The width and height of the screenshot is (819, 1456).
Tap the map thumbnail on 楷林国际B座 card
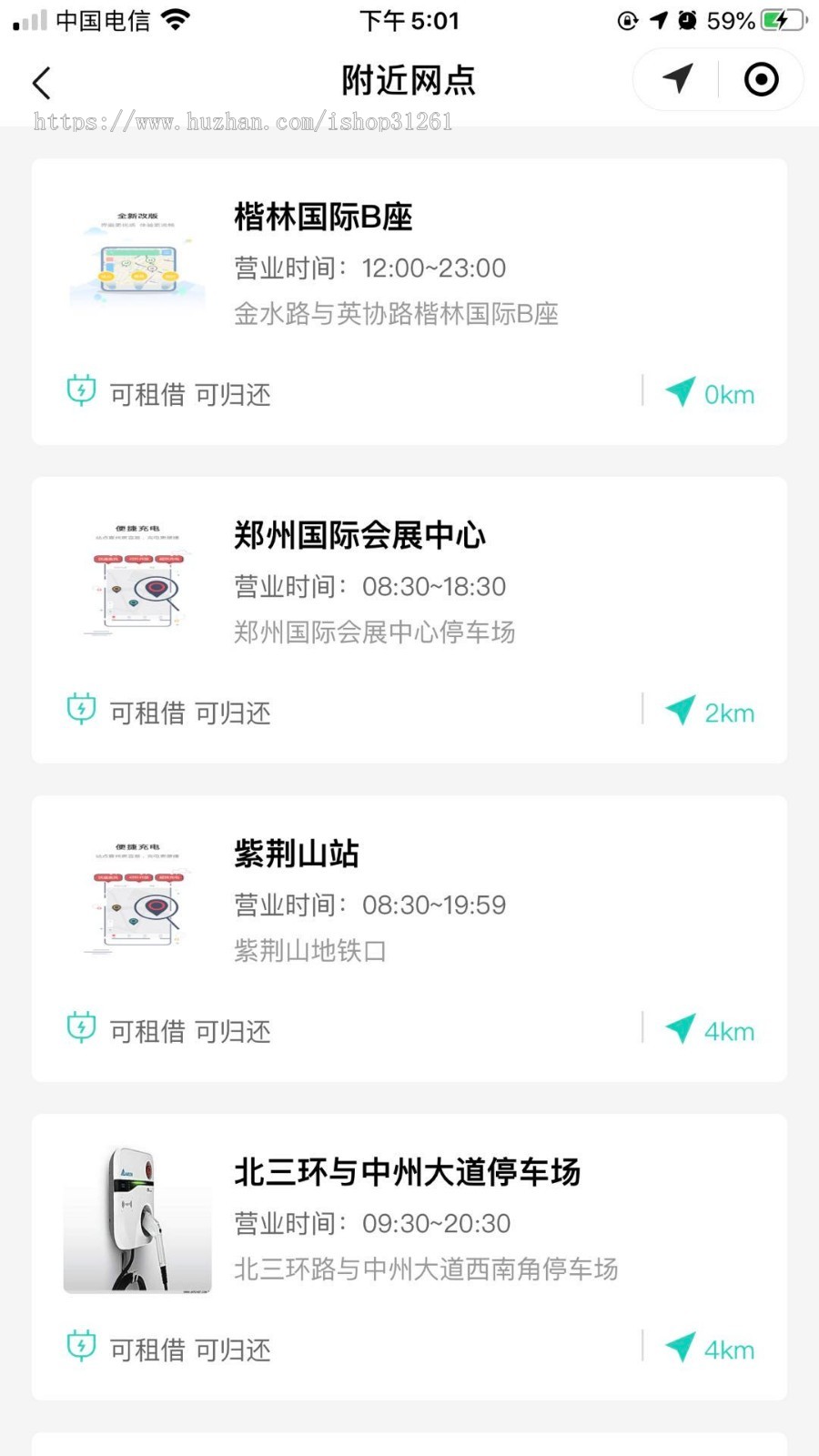136,259
